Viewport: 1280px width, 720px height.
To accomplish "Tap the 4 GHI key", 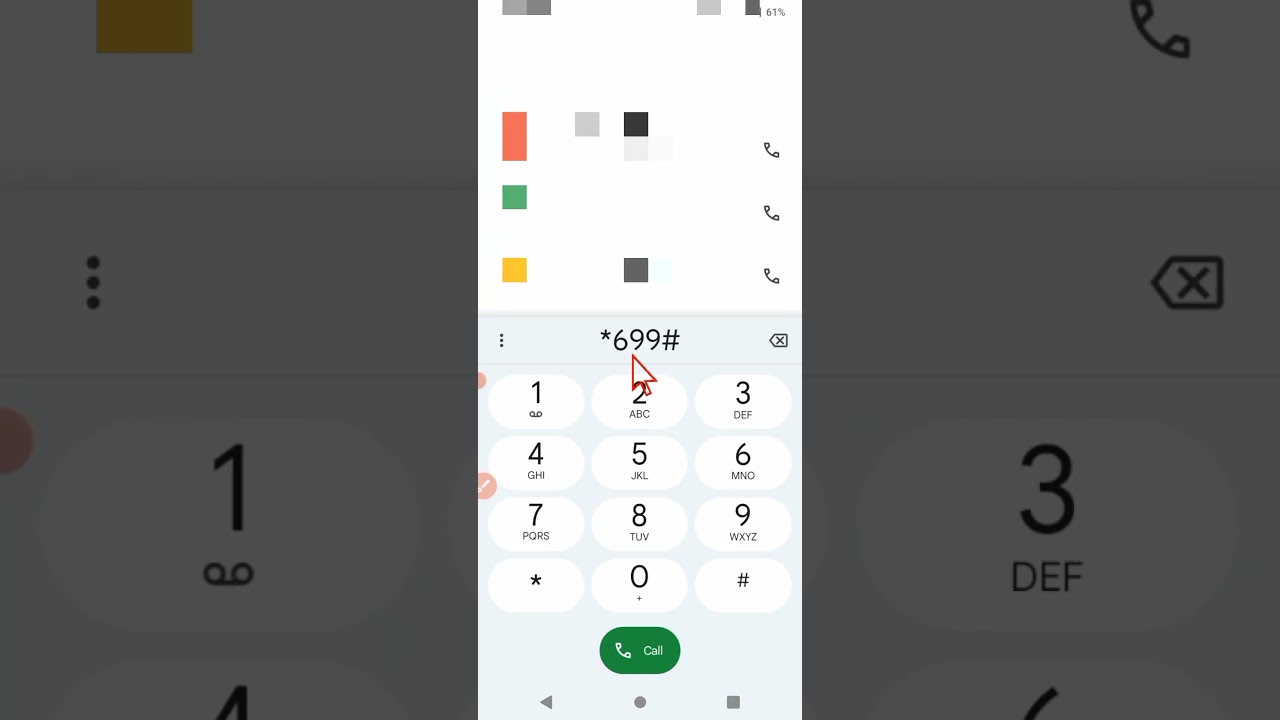I will [x=536, y=462].
